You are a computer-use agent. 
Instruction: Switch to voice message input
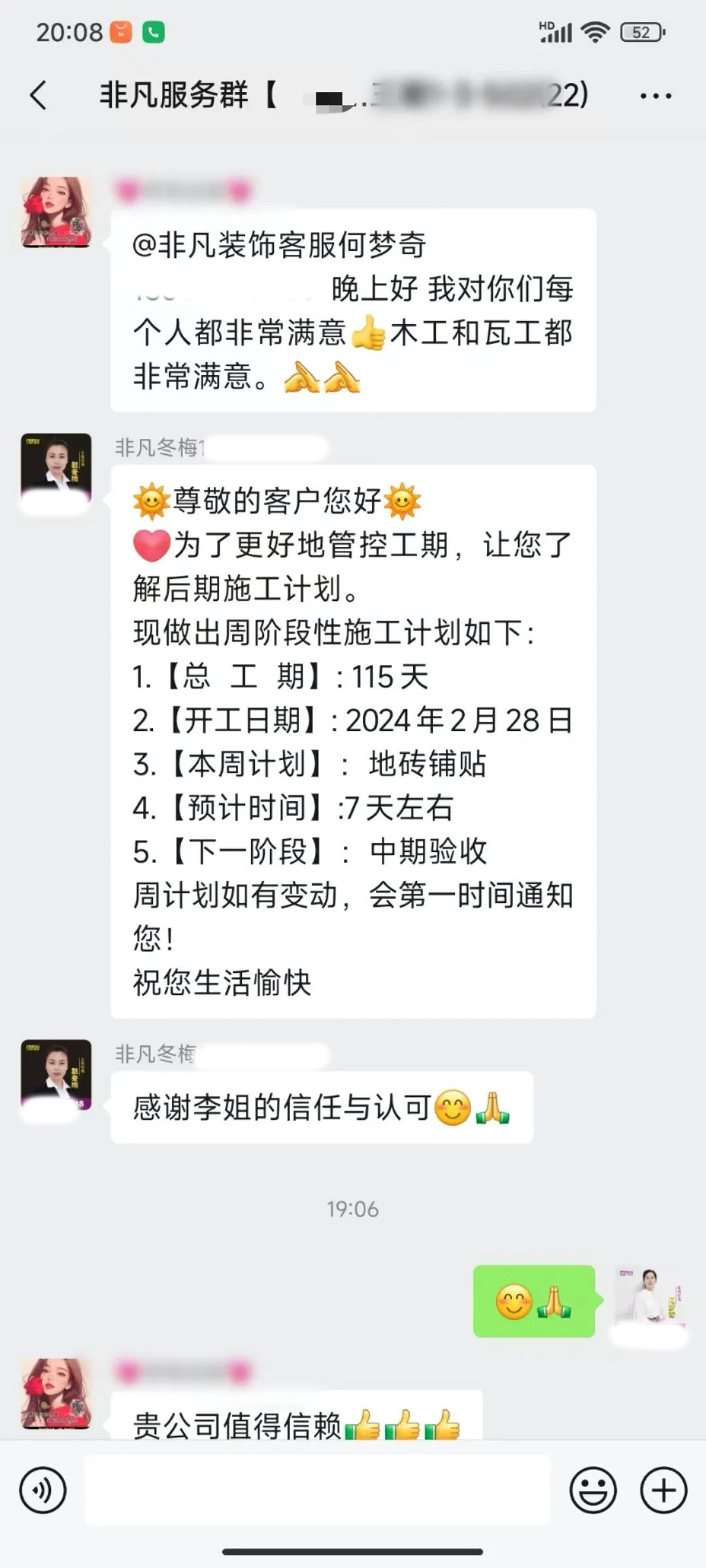[x=43, y=1490]
